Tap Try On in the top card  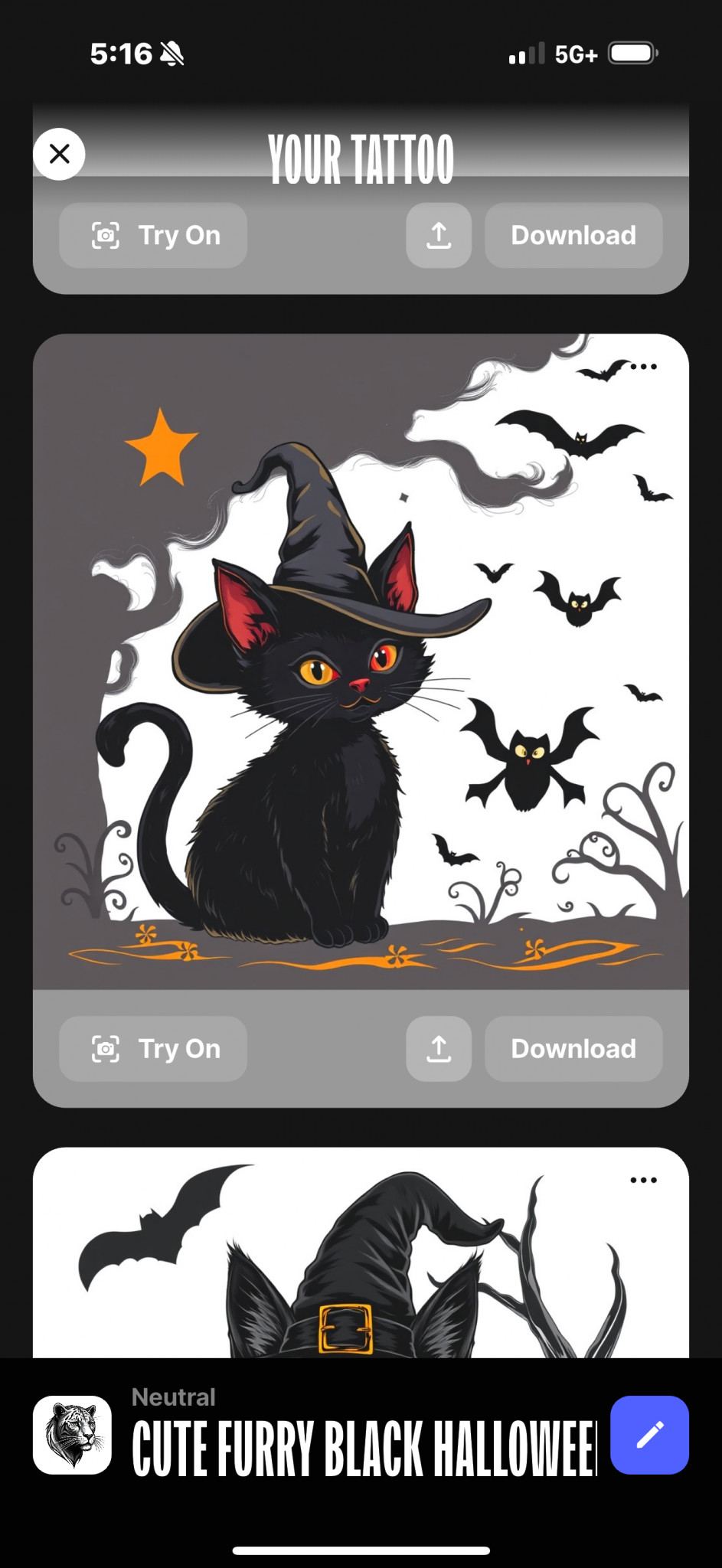point(153,235)
